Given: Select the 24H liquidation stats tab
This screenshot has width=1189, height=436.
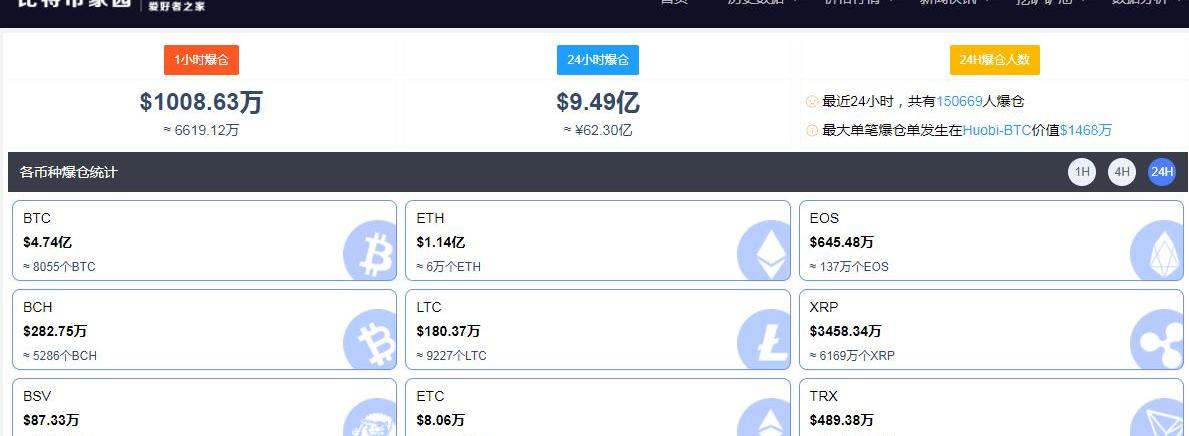Looking at the screenshot, I should point(1162,172).
